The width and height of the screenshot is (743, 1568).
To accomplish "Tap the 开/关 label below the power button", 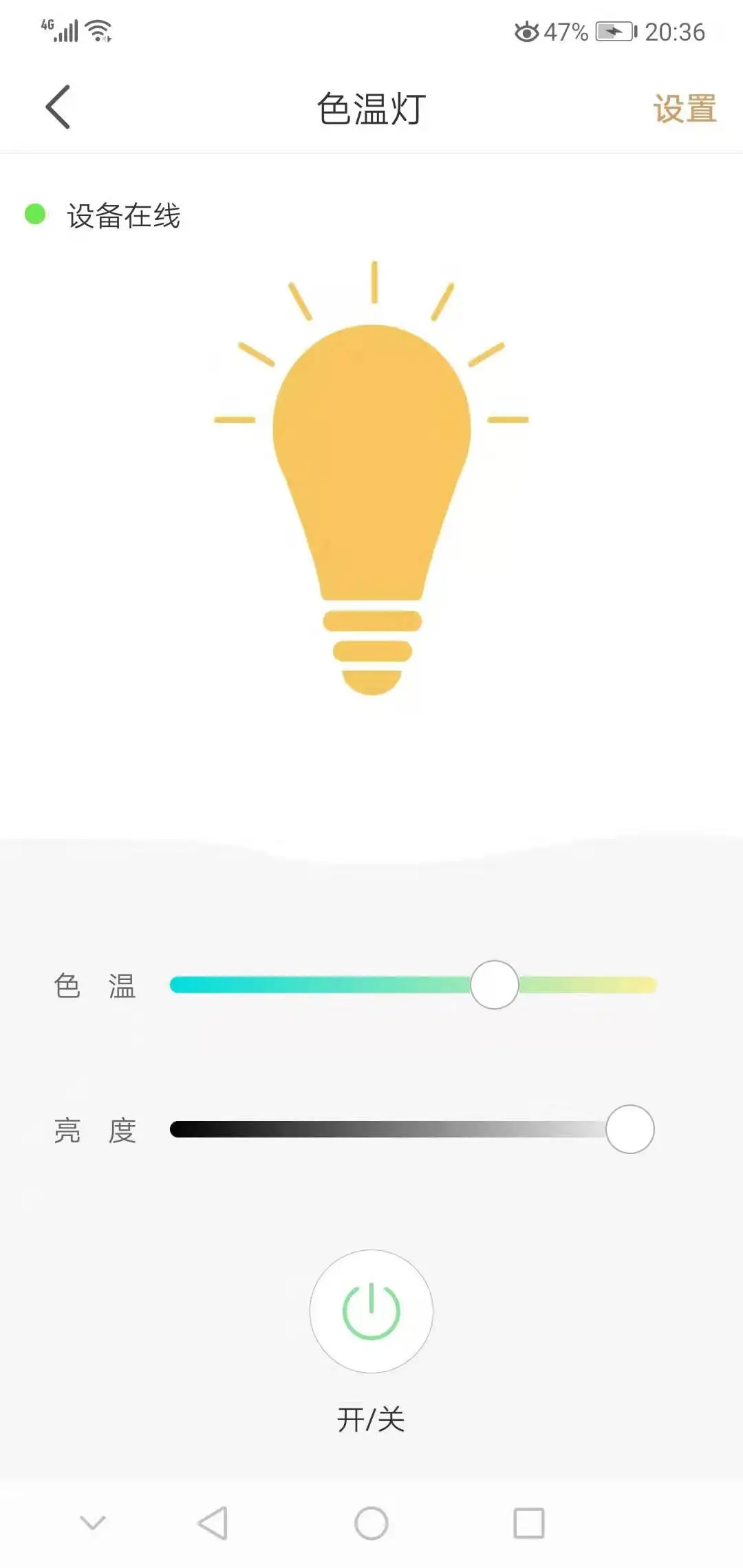I will click(x=370, y=1417).
